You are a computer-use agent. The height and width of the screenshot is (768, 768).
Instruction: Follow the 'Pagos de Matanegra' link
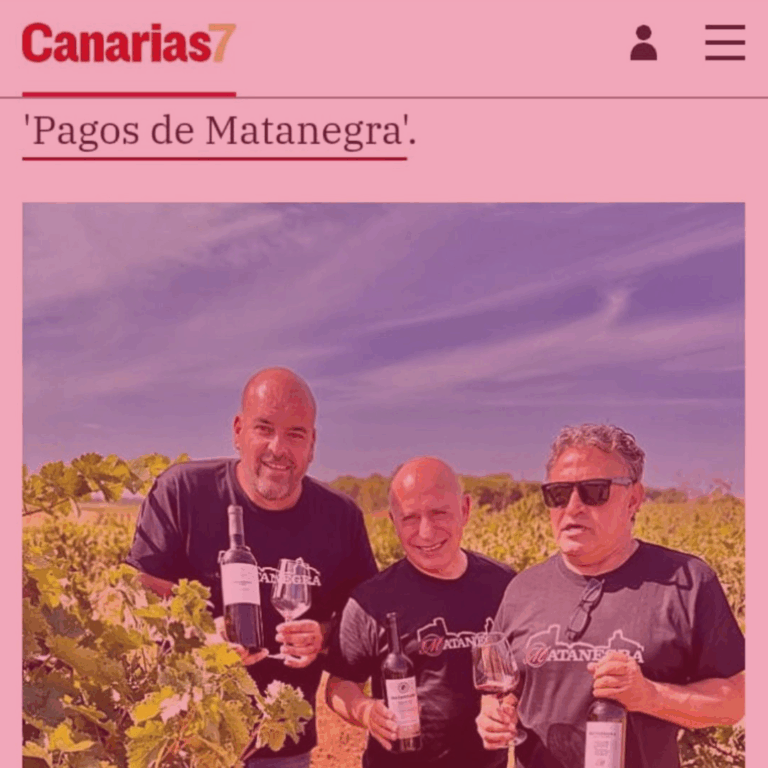(214, 132)
